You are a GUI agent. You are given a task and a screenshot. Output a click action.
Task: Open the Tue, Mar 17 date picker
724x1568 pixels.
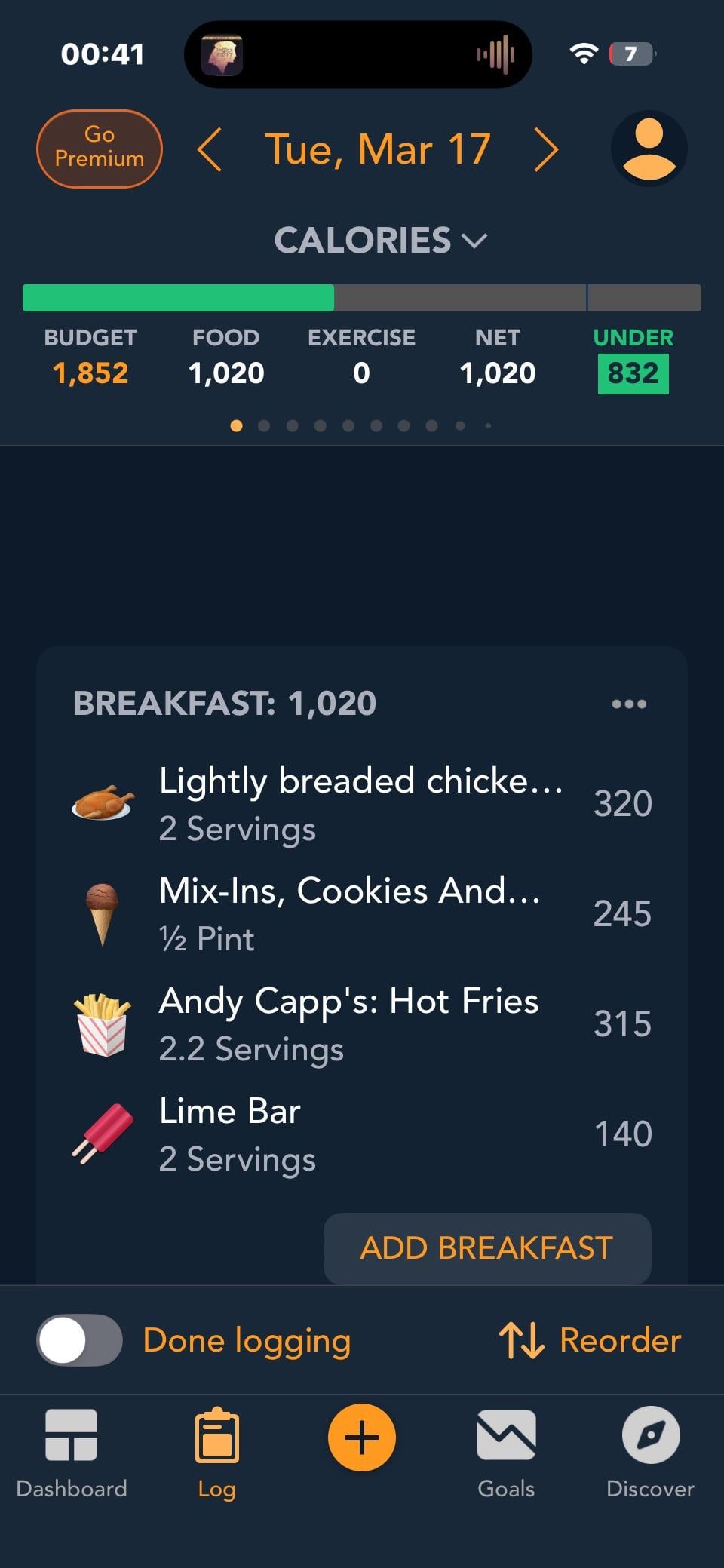[378, 149]
